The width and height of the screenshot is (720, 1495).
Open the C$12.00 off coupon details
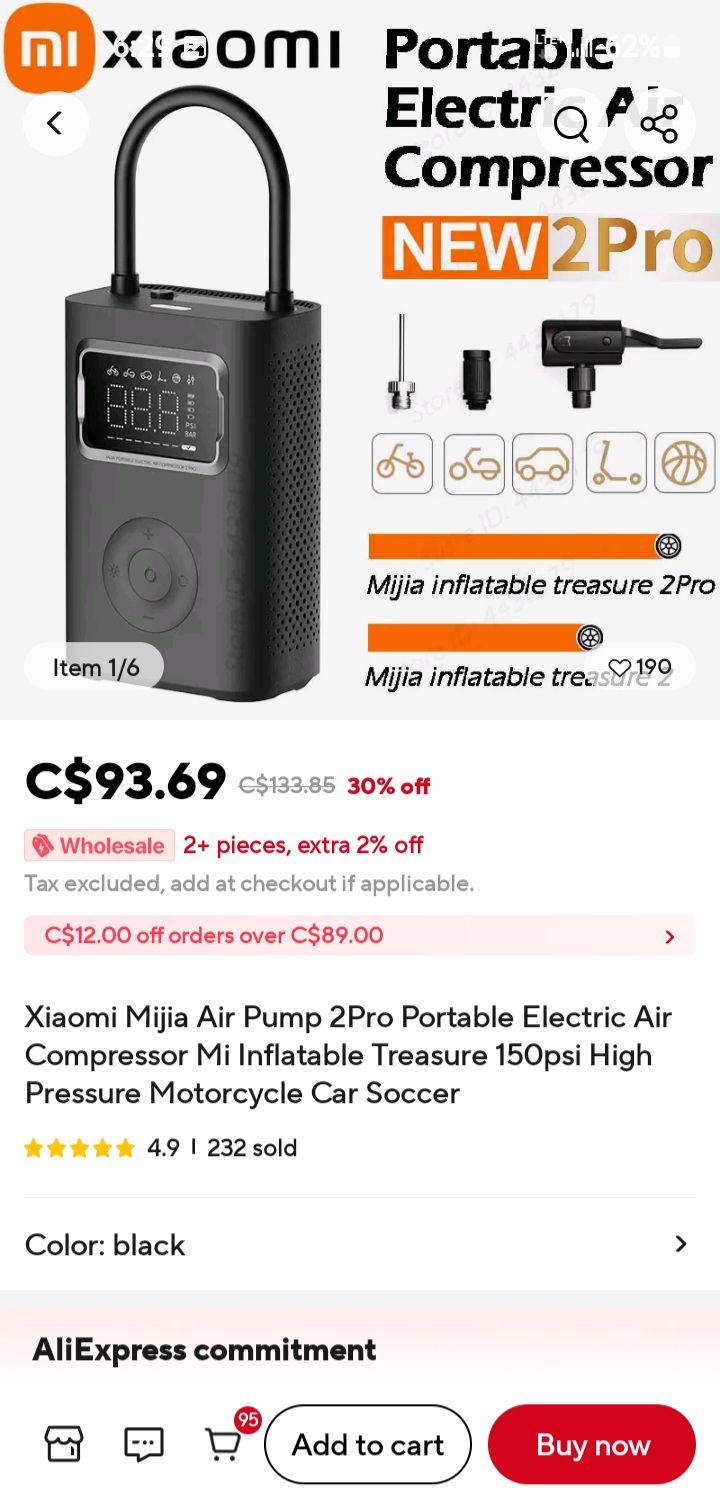pos(360,935)
